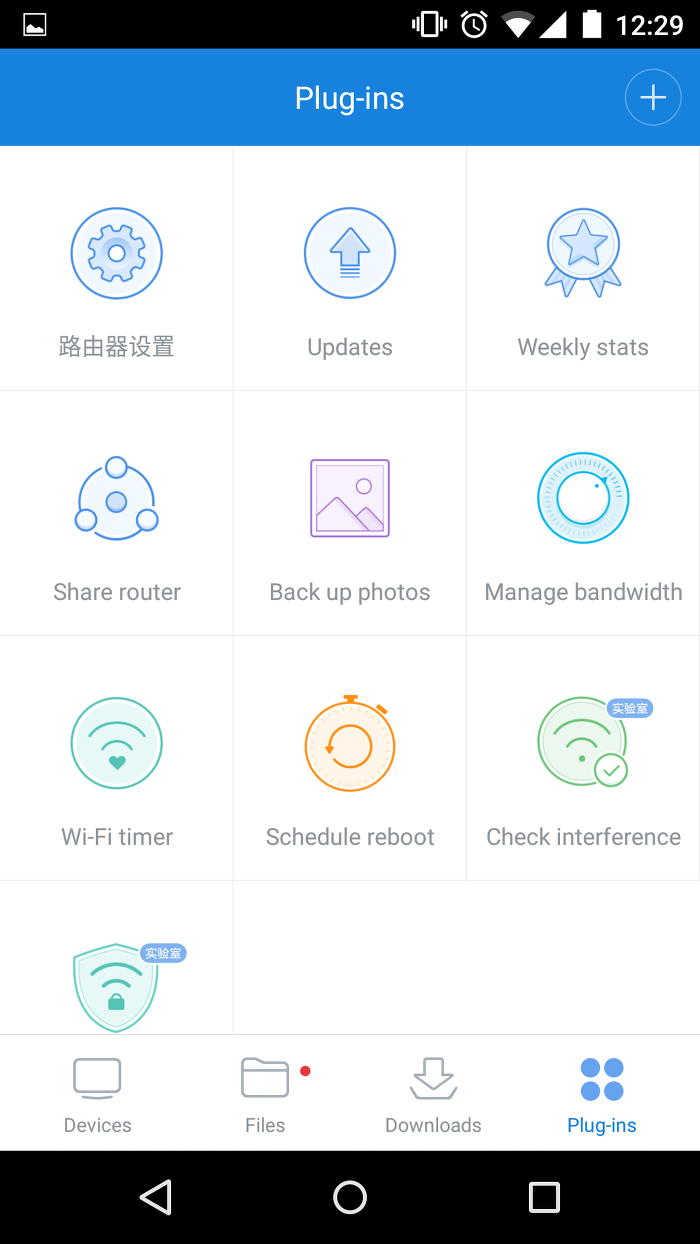View Weekly stats
Image resolution: width=700 pixels, height=1244 pixels.
(x=583, y=269)
